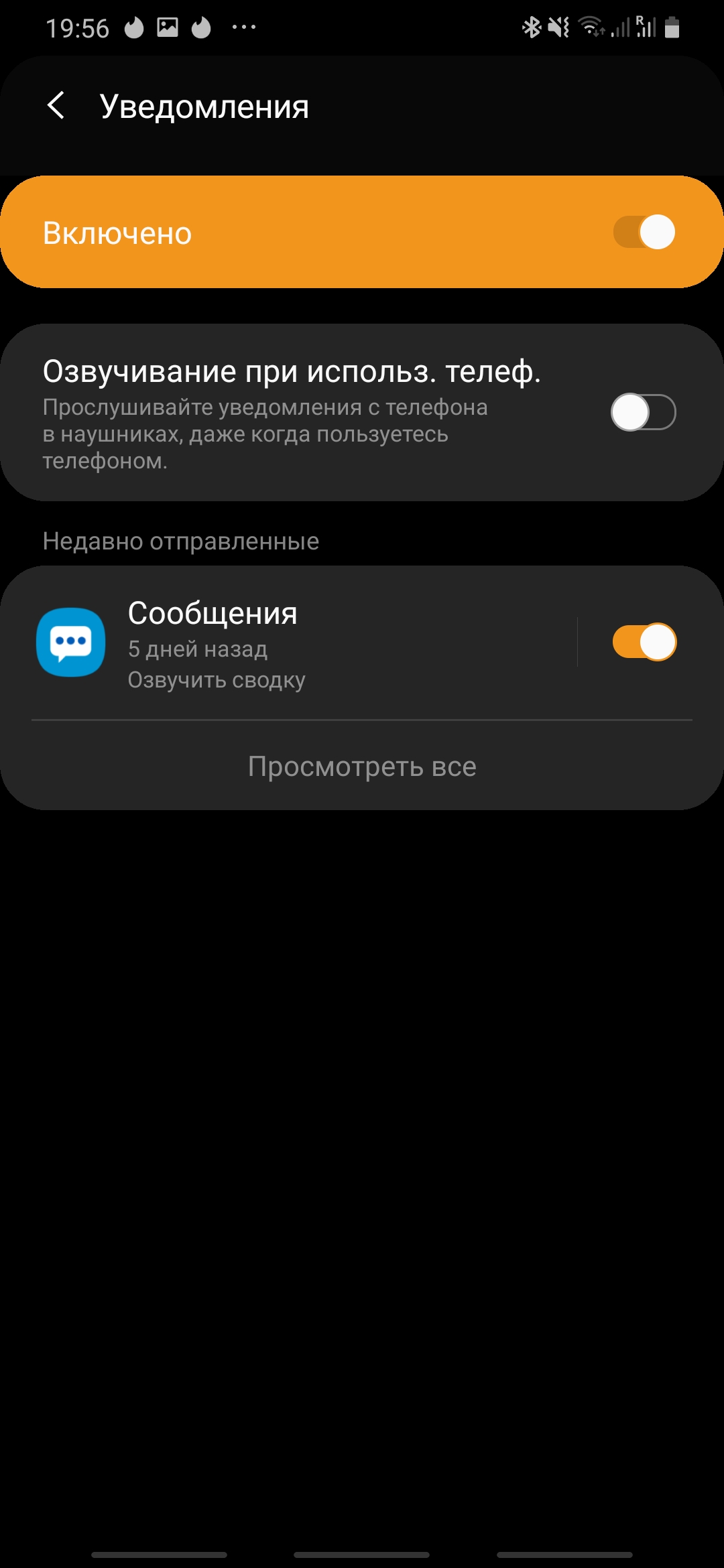Go back from the Уведомления screen
The width and height of the screenshot is (724, 1568).
pyautogui.click(x=56, y=106)
